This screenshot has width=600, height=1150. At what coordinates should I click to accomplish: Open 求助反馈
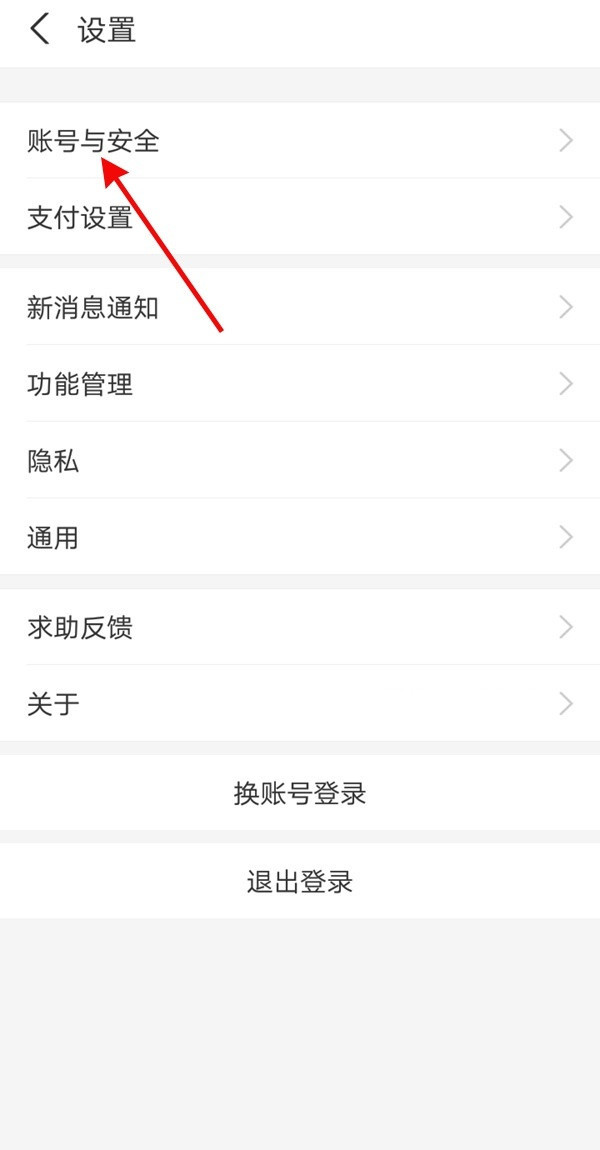(300, 627)
